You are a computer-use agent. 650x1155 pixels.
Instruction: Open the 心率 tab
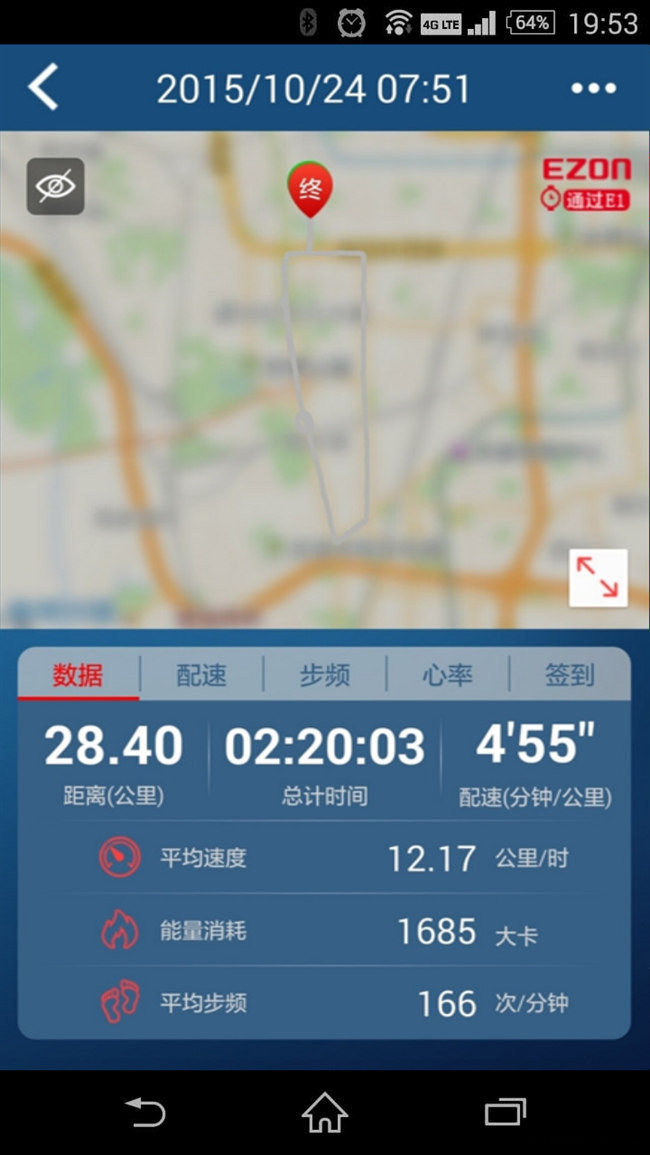point(447,675)
